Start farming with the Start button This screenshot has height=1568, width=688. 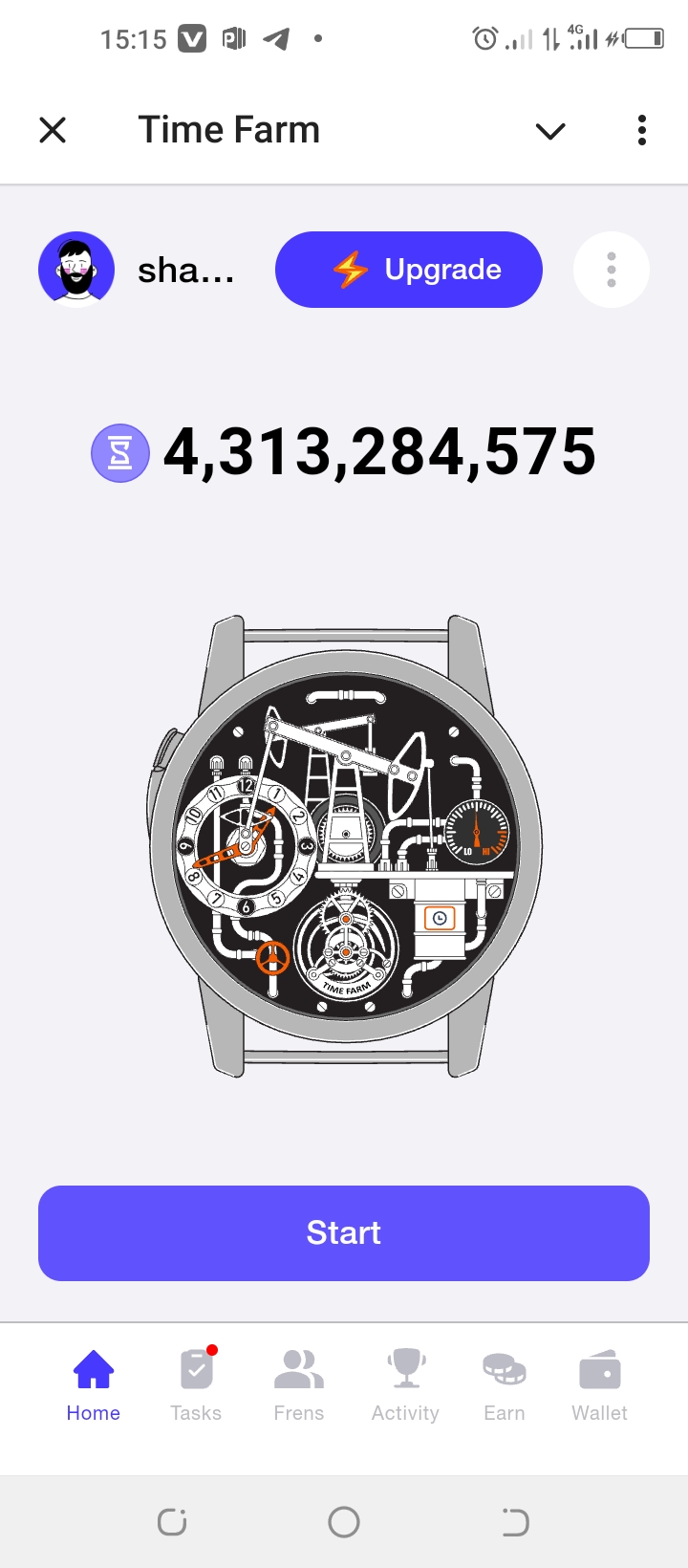(x=344, y=1232)
